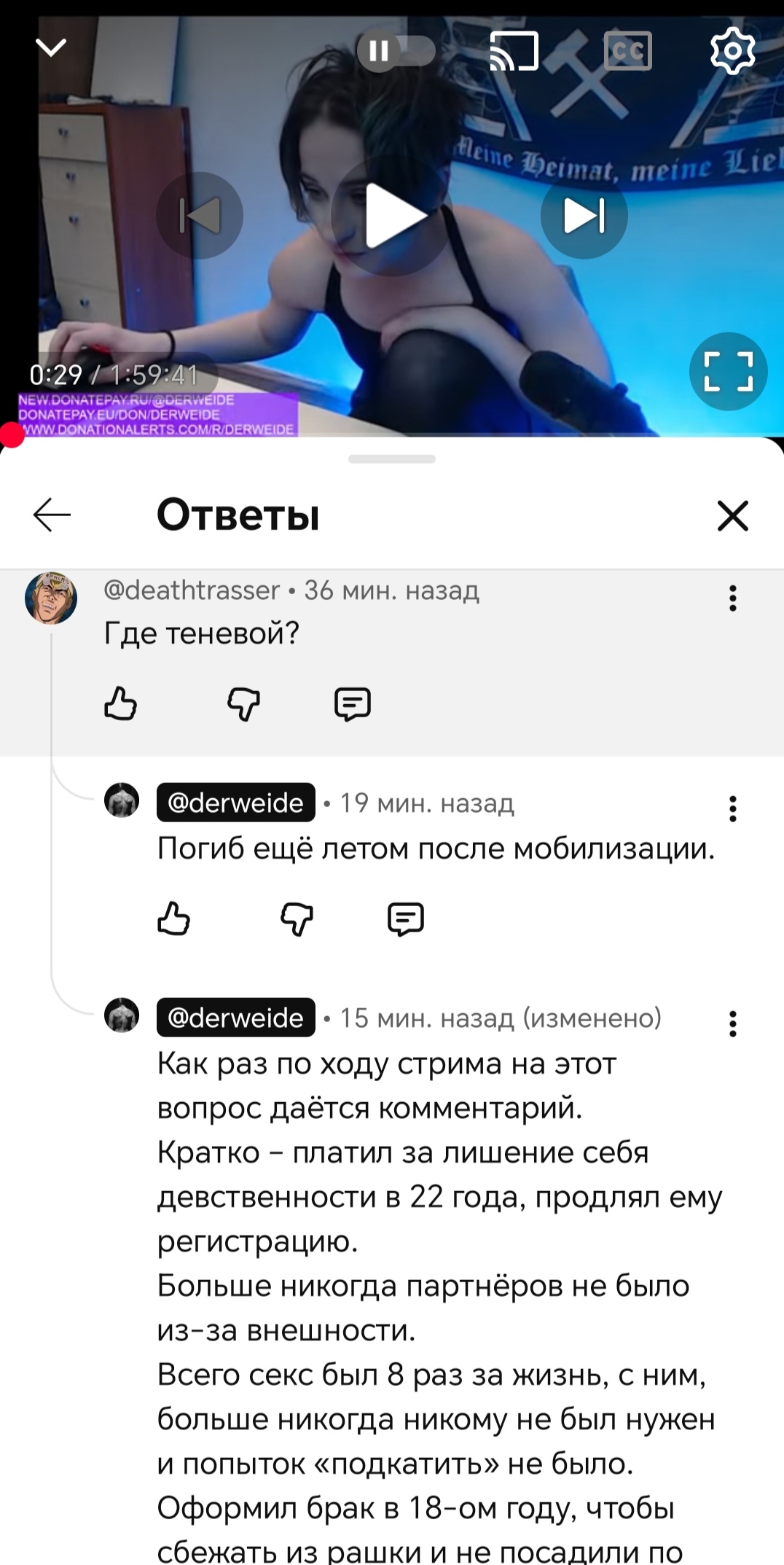Play the video
The height and width of the screenshot is (1565, 784).
392,215
